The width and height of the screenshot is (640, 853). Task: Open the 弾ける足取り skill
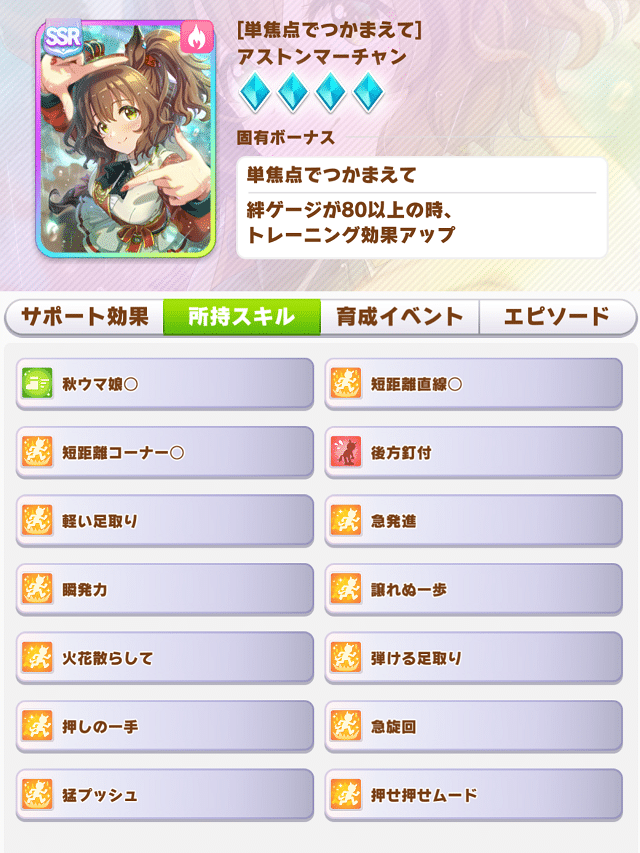(x=474, y=658)
